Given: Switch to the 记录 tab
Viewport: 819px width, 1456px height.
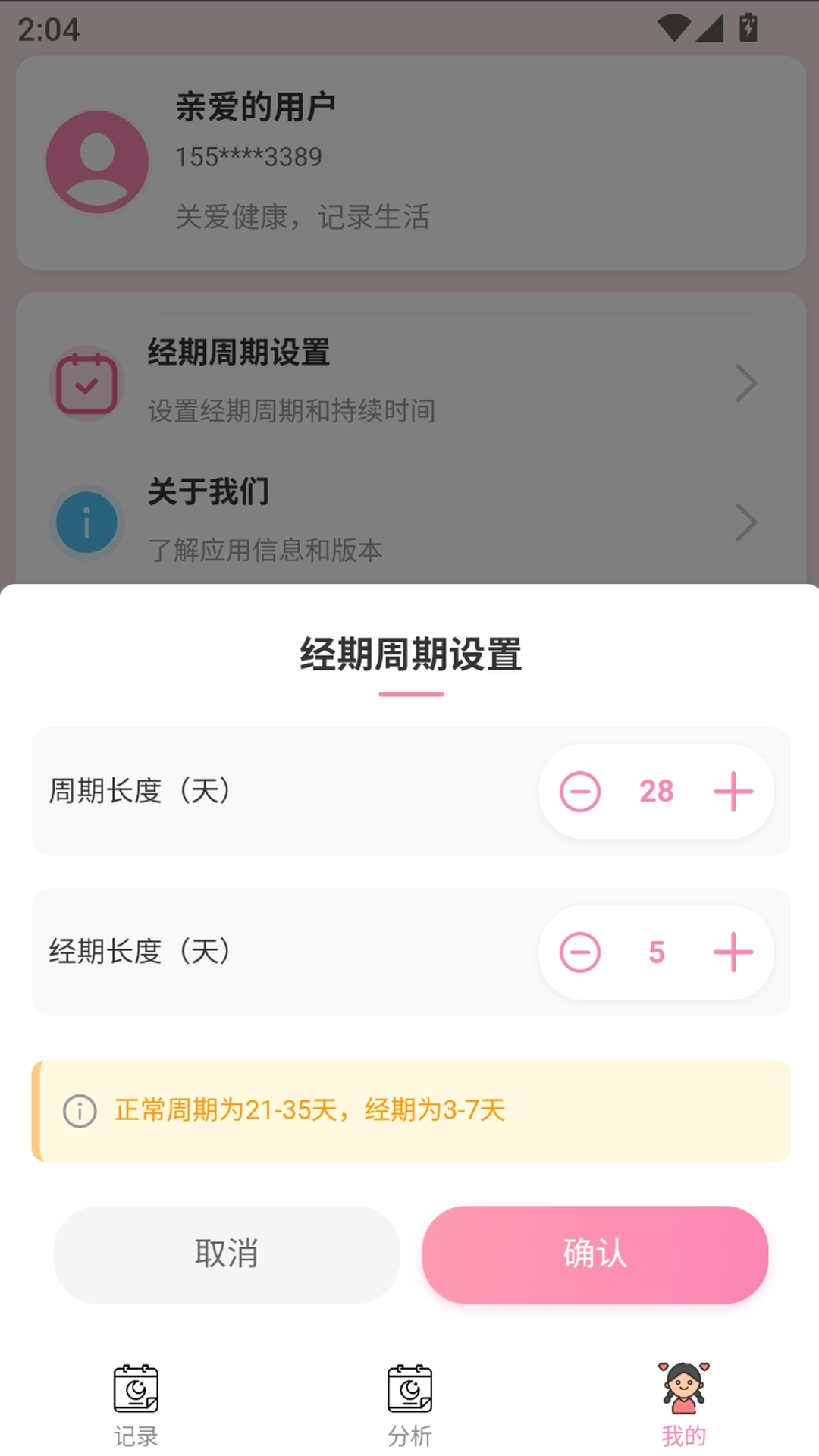Looking at the screenshot, I should [x=136, y=1410].
